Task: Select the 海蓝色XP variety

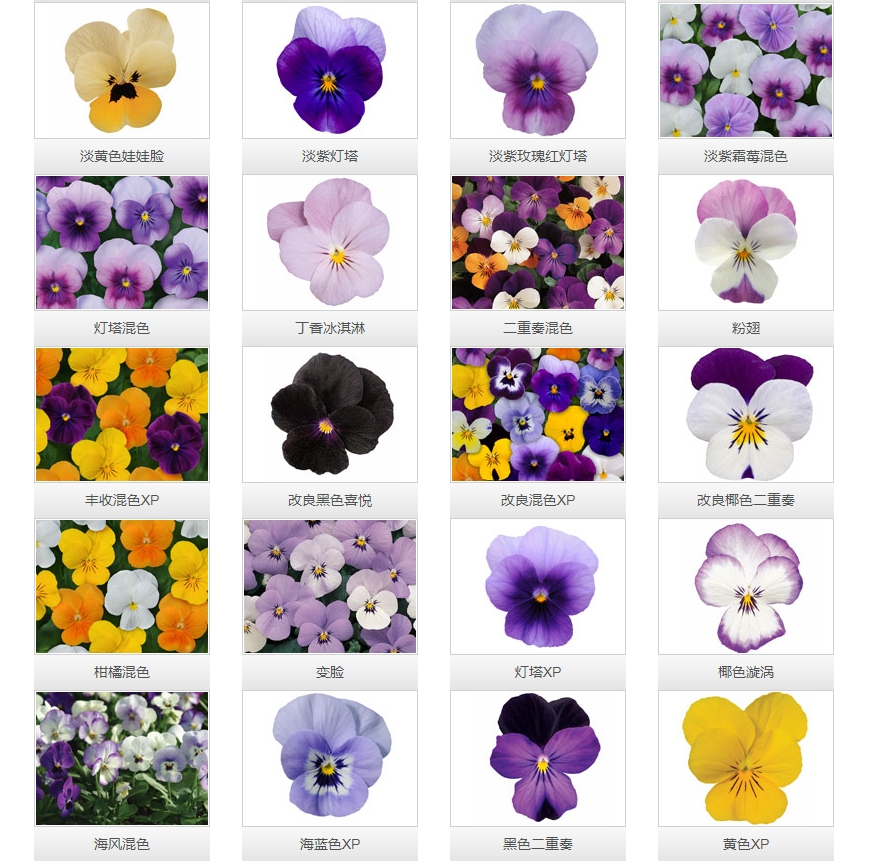Action: point(330,758)
